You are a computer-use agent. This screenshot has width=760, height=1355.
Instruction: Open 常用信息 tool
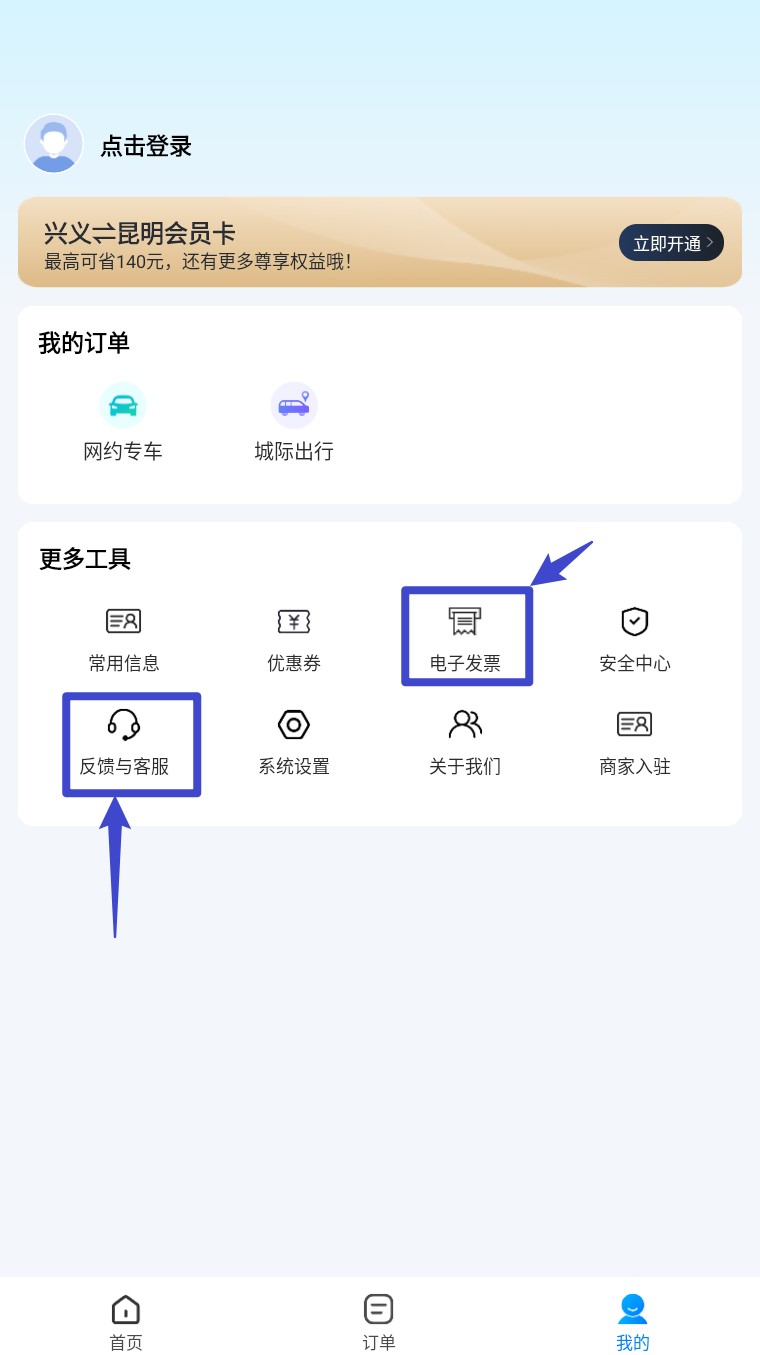point(124,638)
